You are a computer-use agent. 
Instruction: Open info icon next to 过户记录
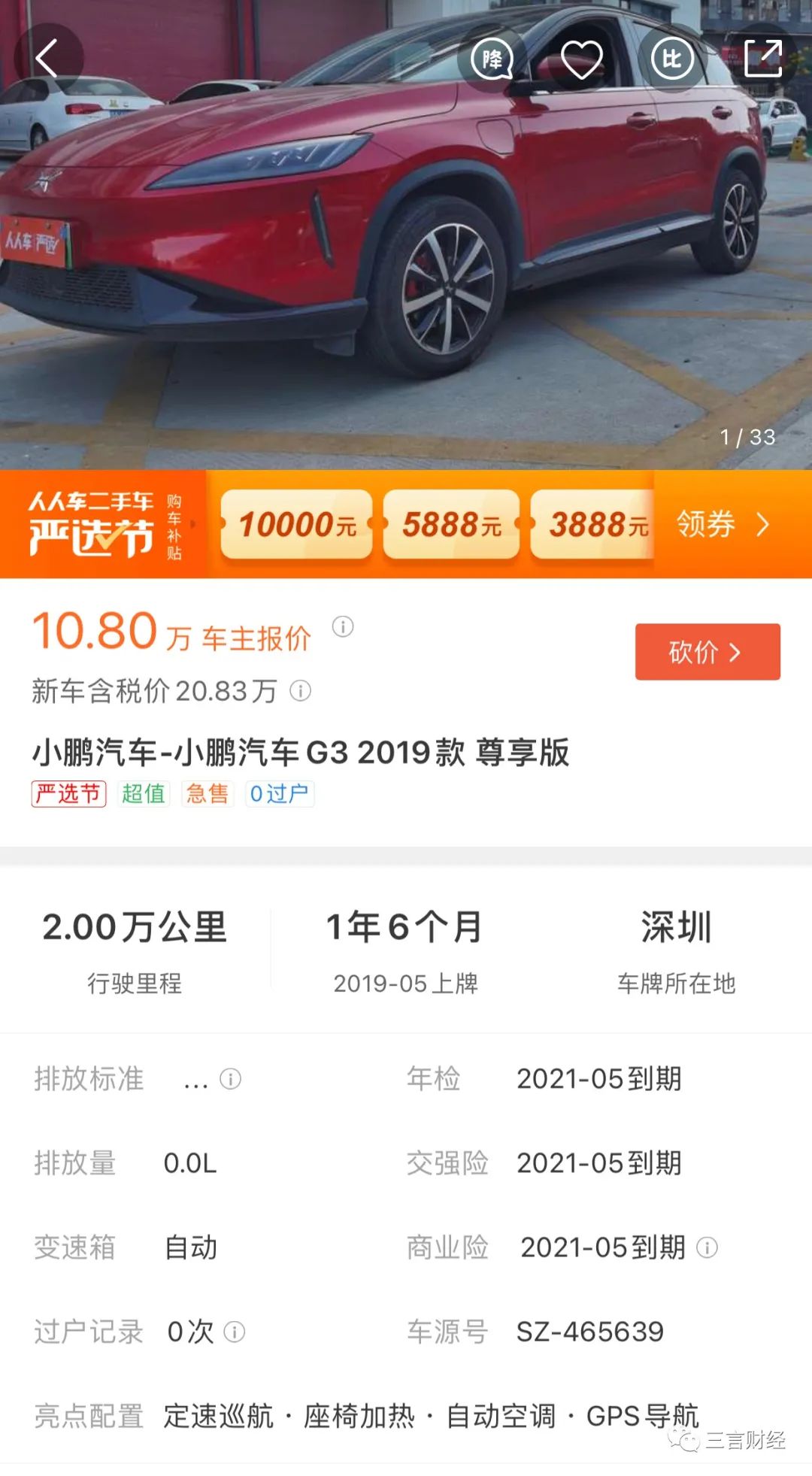click(x=235, y=1332)
